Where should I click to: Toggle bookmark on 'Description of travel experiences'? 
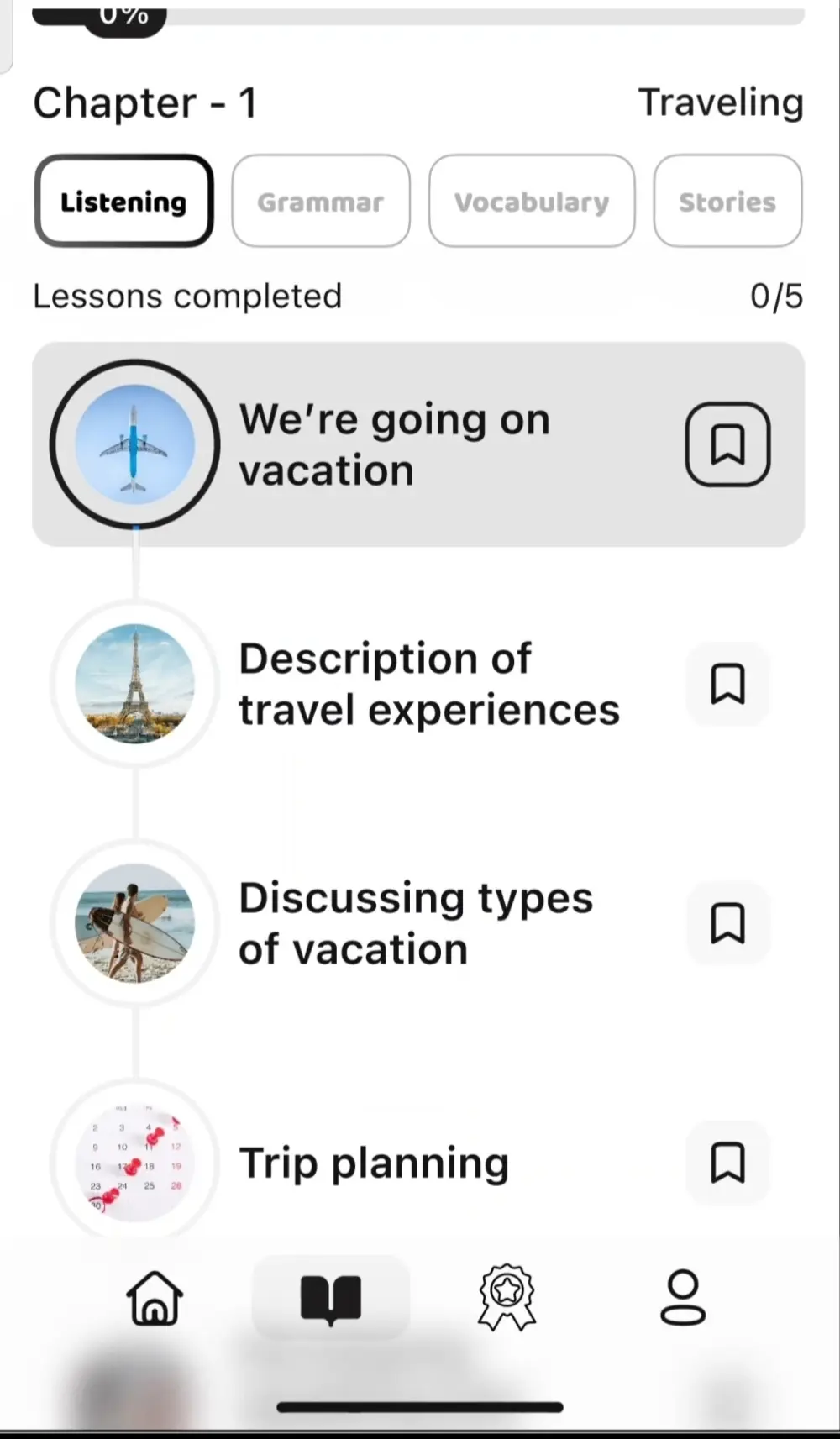[728, 685]
